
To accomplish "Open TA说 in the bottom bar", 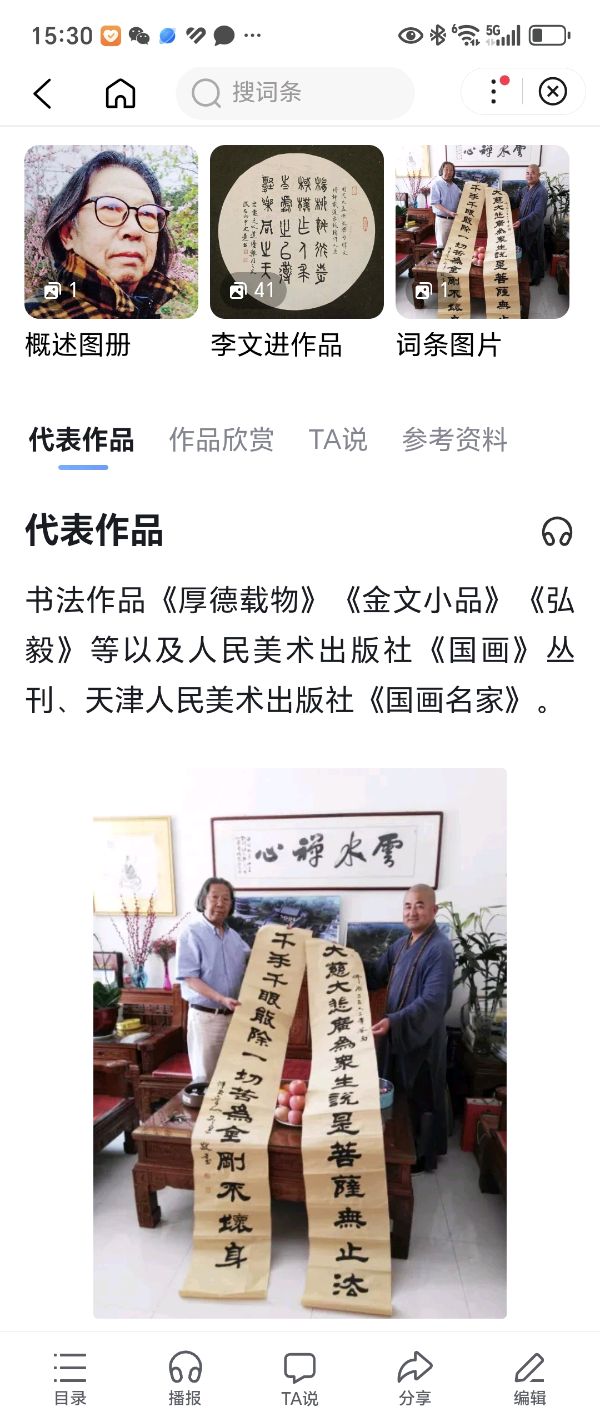I will click(x=300, y=1378).
